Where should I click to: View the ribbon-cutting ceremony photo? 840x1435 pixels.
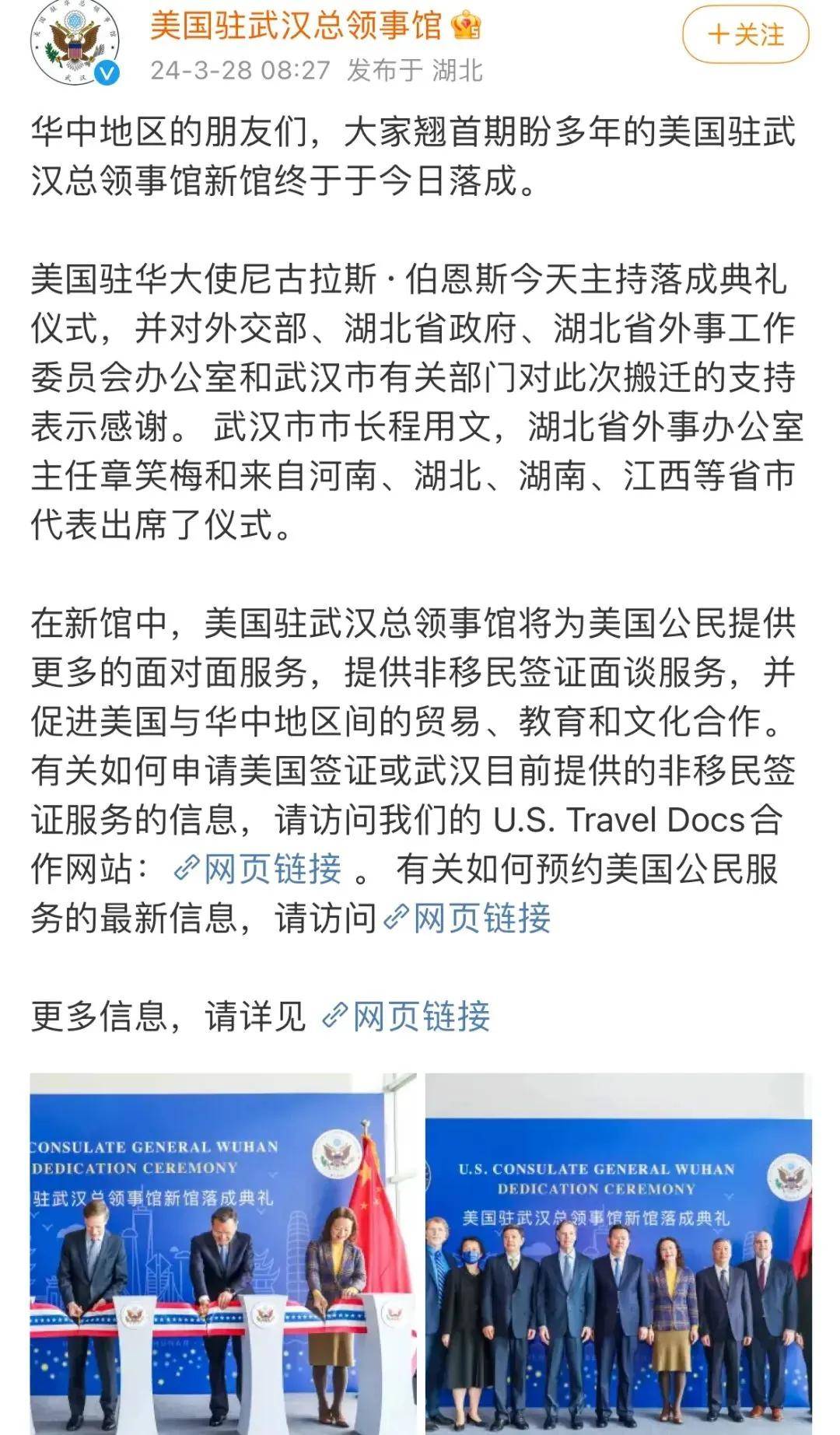coord(223,1252)
